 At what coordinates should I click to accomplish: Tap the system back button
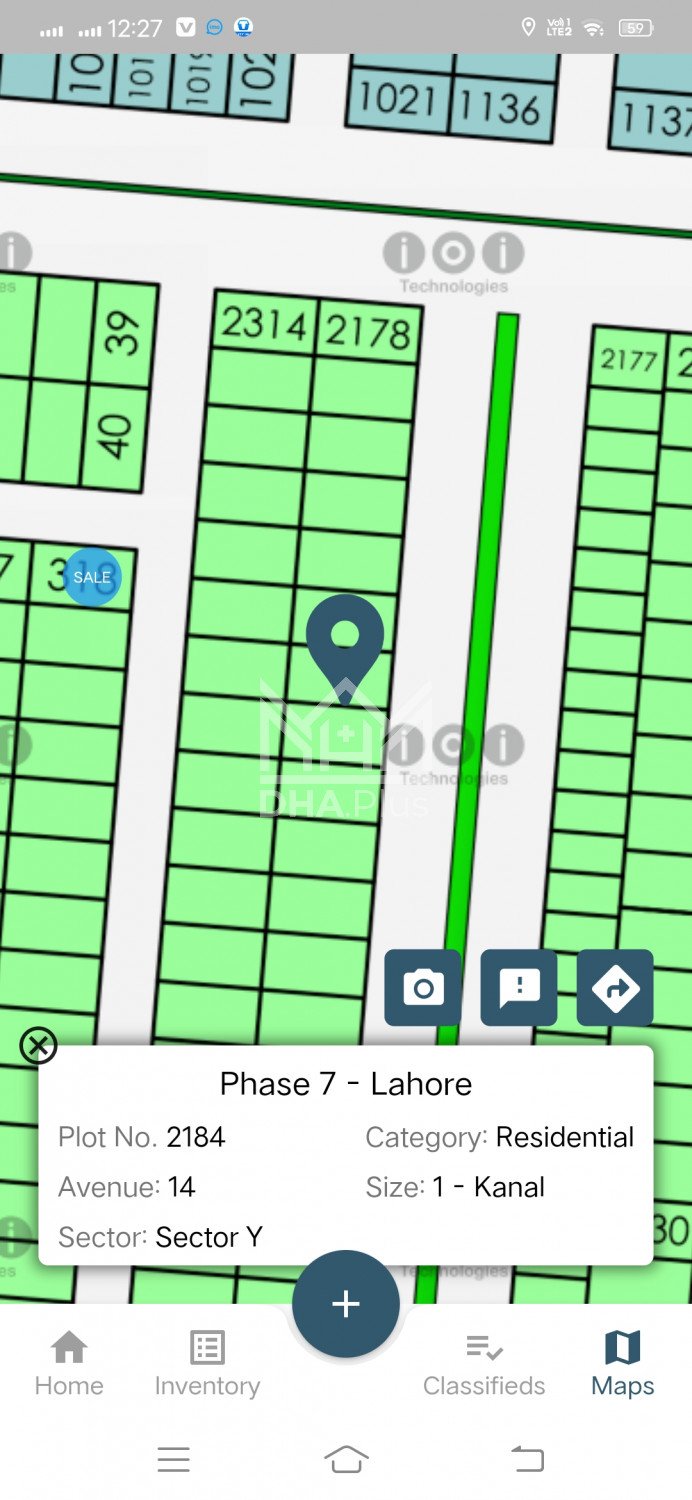click(527, 1460)
